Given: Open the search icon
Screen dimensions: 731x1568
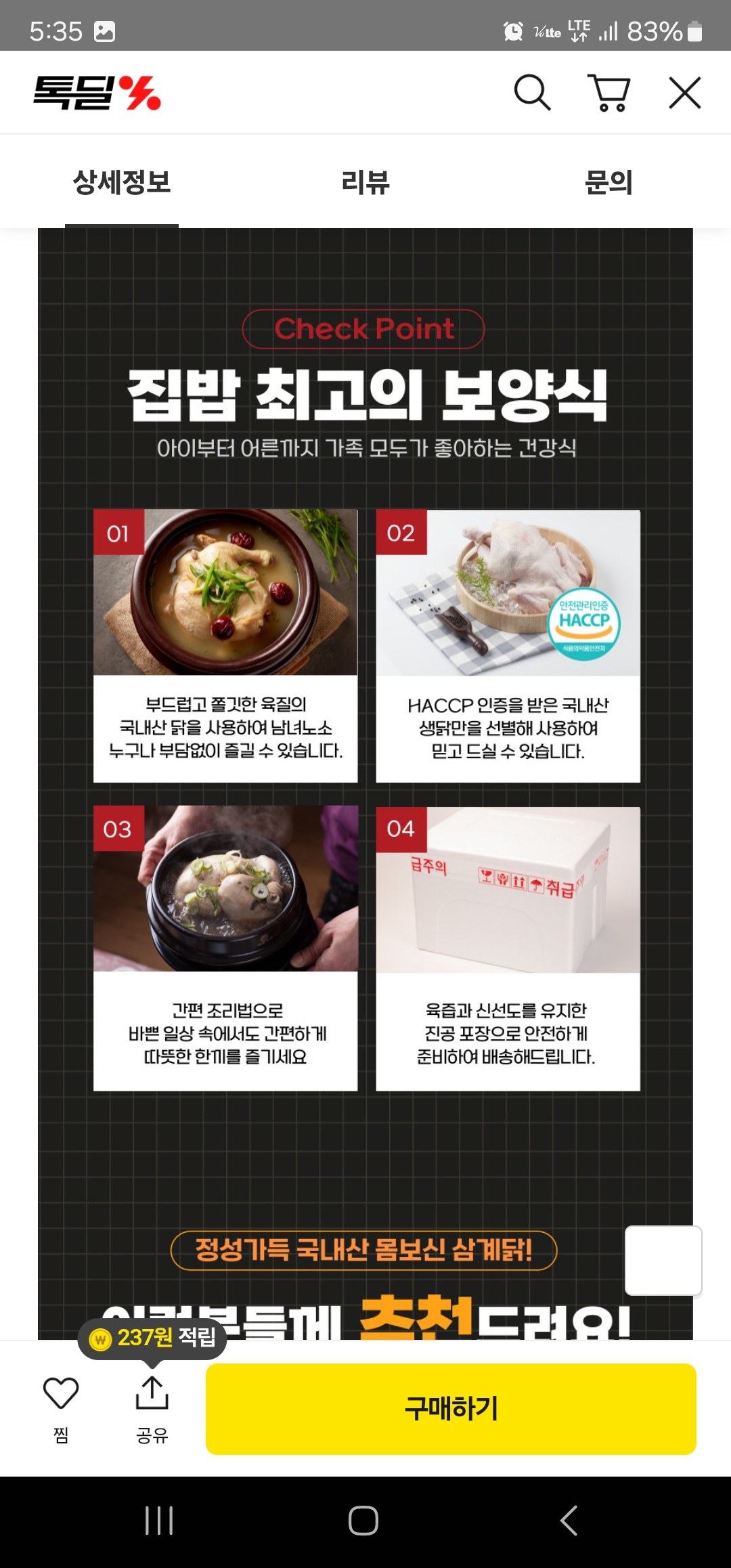Looking at the screenshot, I should click(532, 93).
